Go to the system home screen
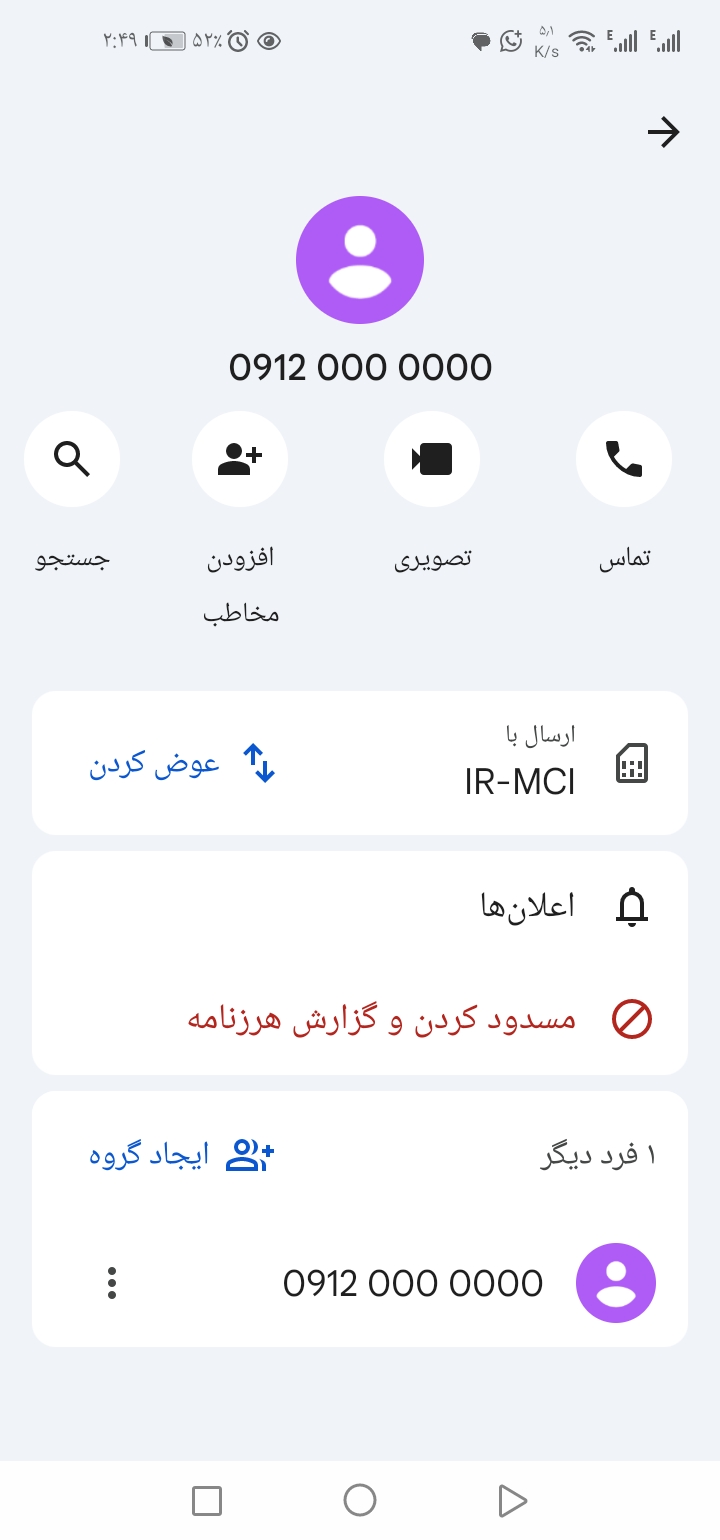The image size is (720, 1540). pos(360,1500)
